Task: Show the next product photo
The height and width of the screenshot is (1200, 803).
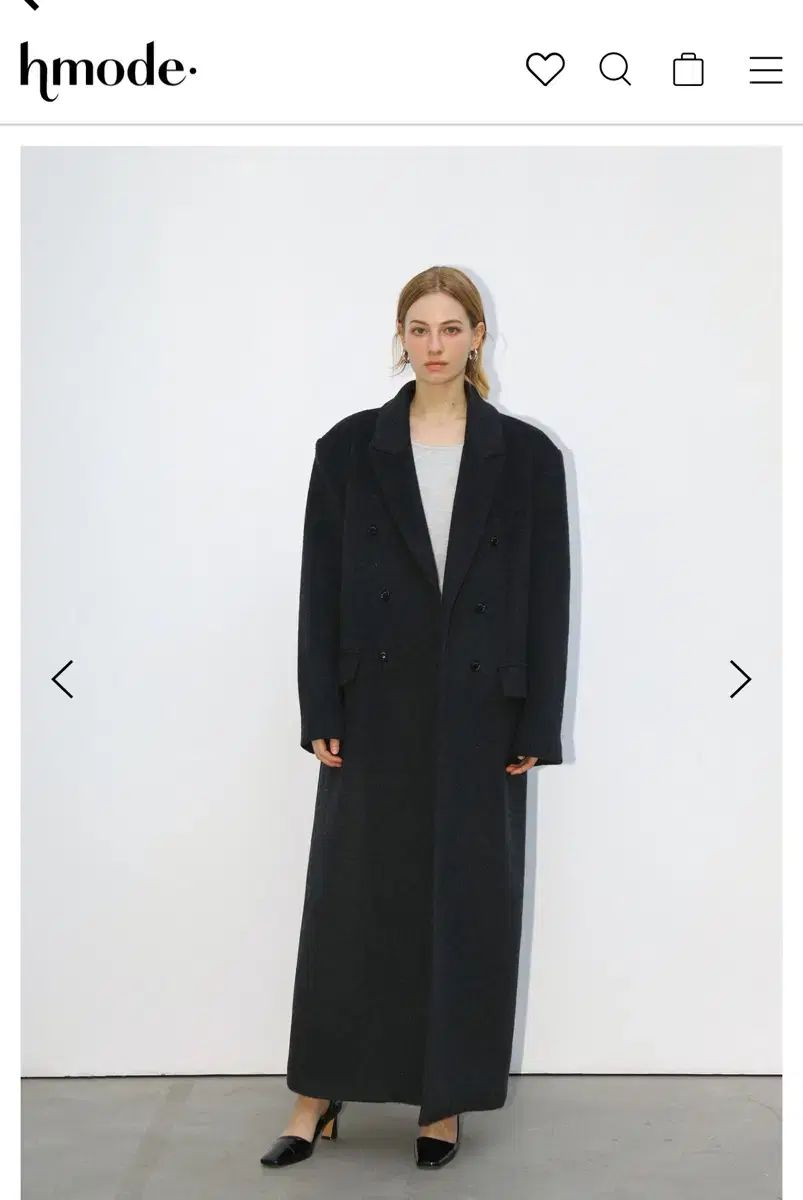Action: tap(740, 679)
